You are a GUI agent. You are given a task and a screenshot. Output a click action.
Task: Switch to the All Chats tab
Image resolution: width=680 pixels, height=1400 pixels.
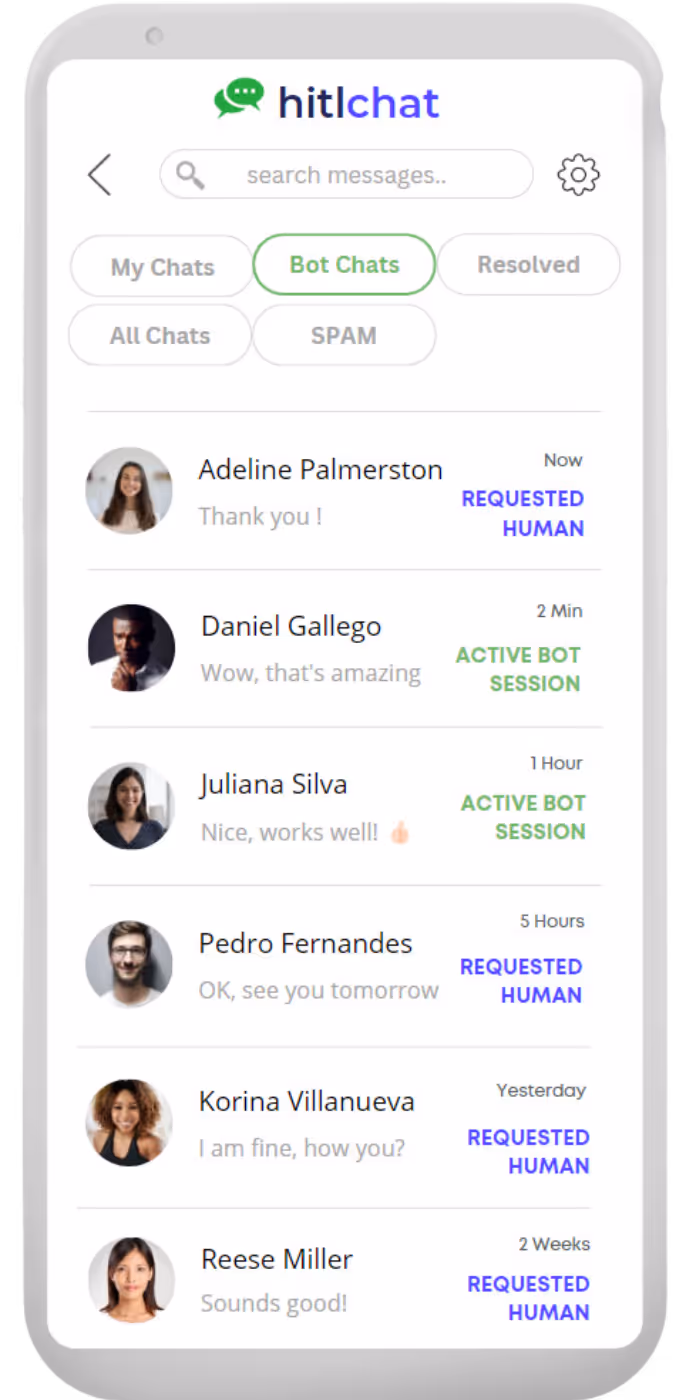click(160, 336)
